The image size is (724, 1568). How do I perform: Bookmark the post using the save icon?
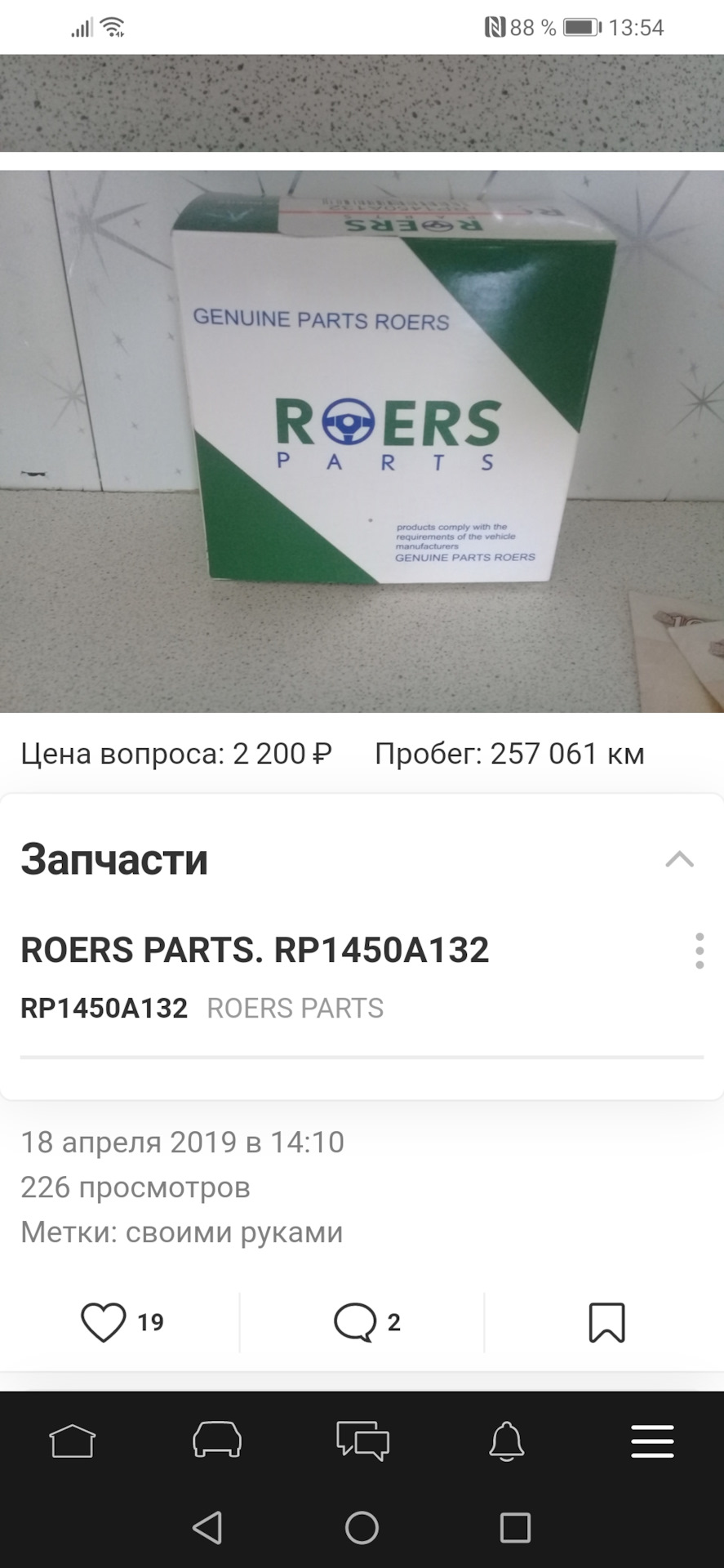tap(609, 1321)
